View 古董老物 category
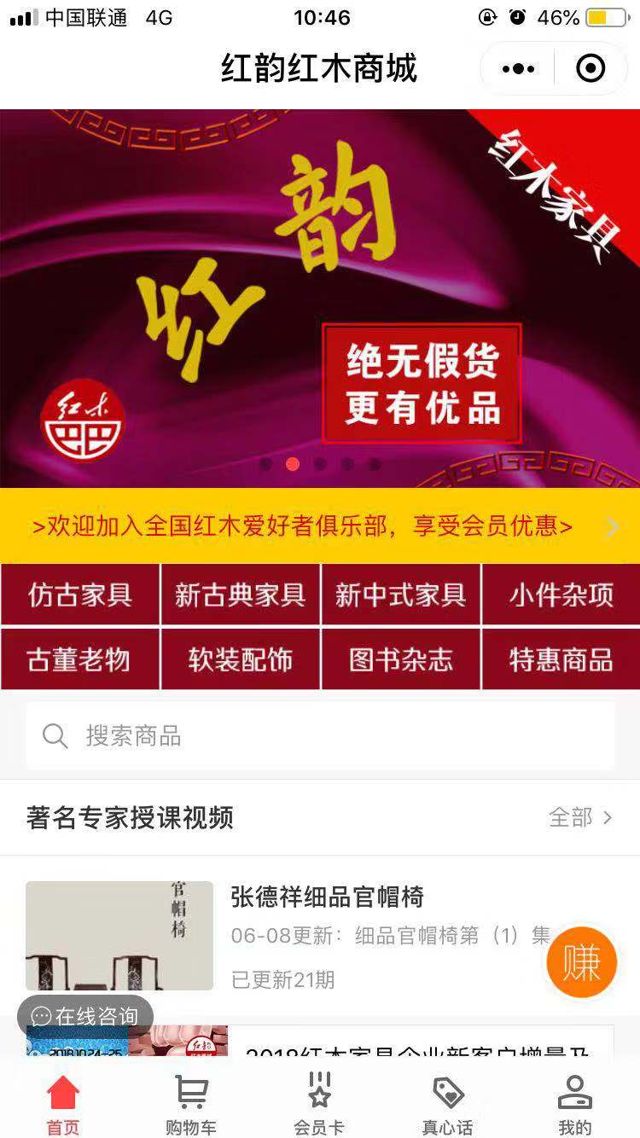The image size is (640, 1138). [x=80, y=660]
